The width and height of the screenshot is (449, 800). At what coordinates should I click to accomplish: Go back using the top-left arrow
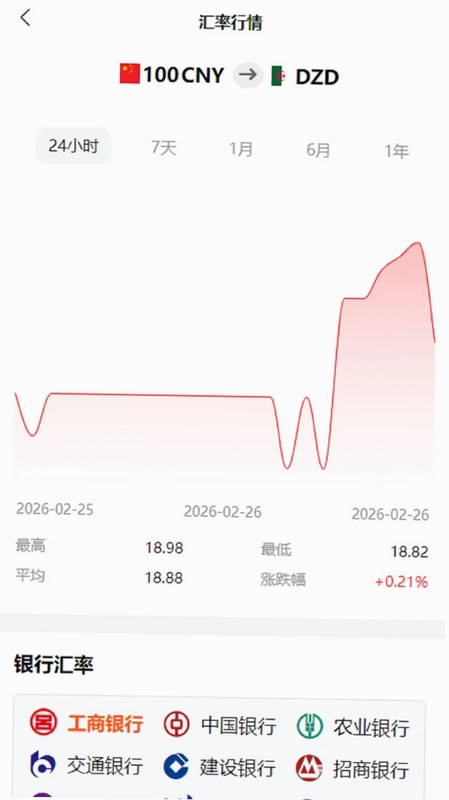click(x=25, y=18)
